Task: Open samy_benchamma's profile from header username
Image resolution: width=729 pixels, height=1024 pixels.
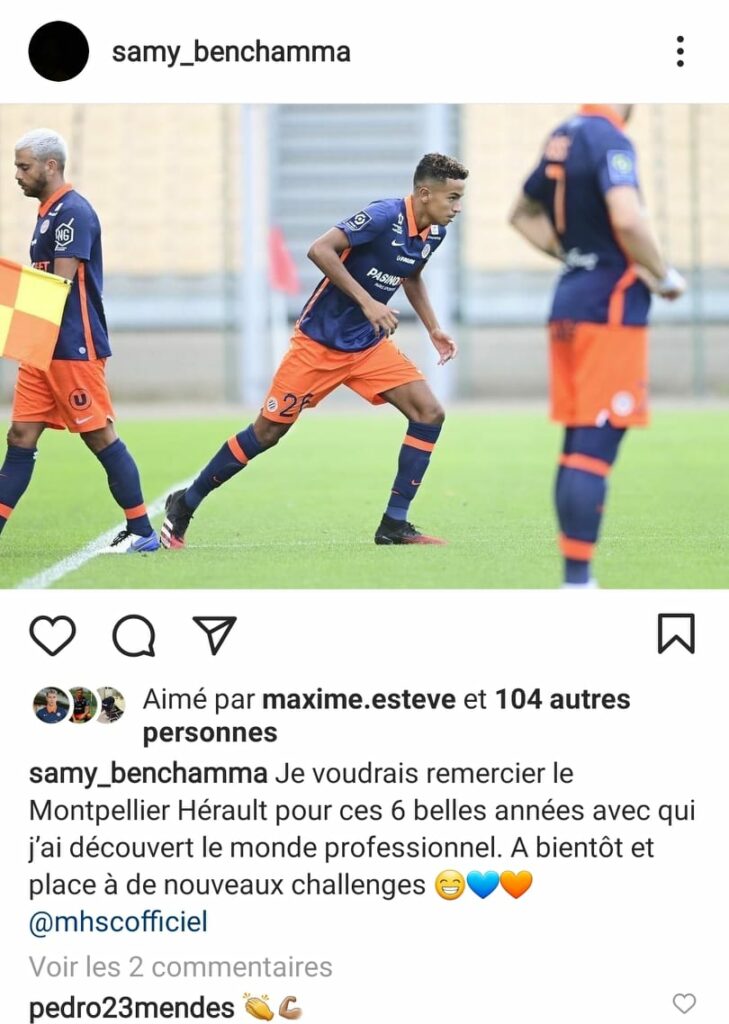Action: click(231, 52)
